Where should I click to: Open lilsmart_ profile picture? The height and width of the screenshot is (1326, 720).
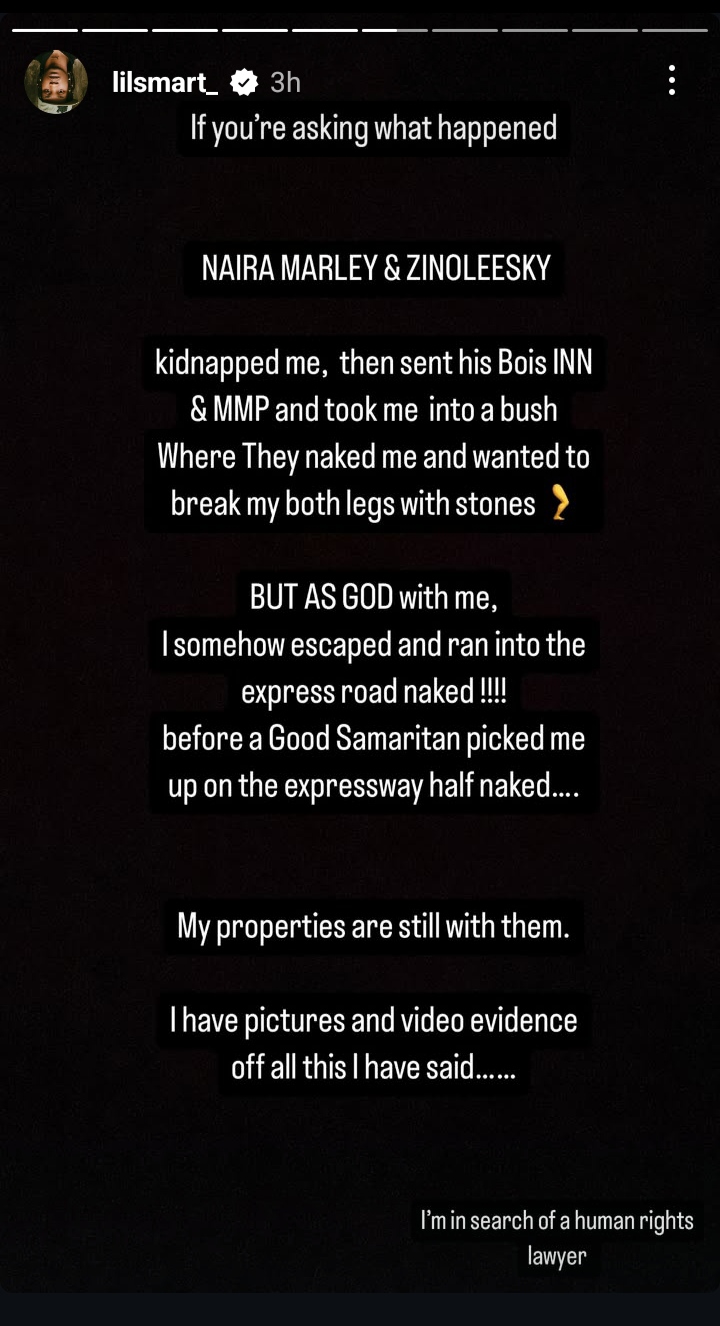click(x=56, y=82)
